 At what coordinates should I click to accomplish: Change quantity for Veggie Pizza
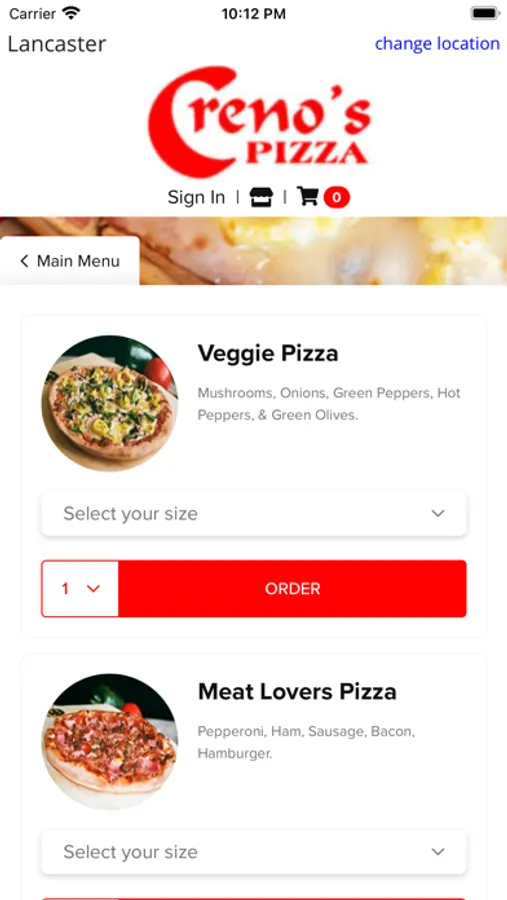coord(80,589)
